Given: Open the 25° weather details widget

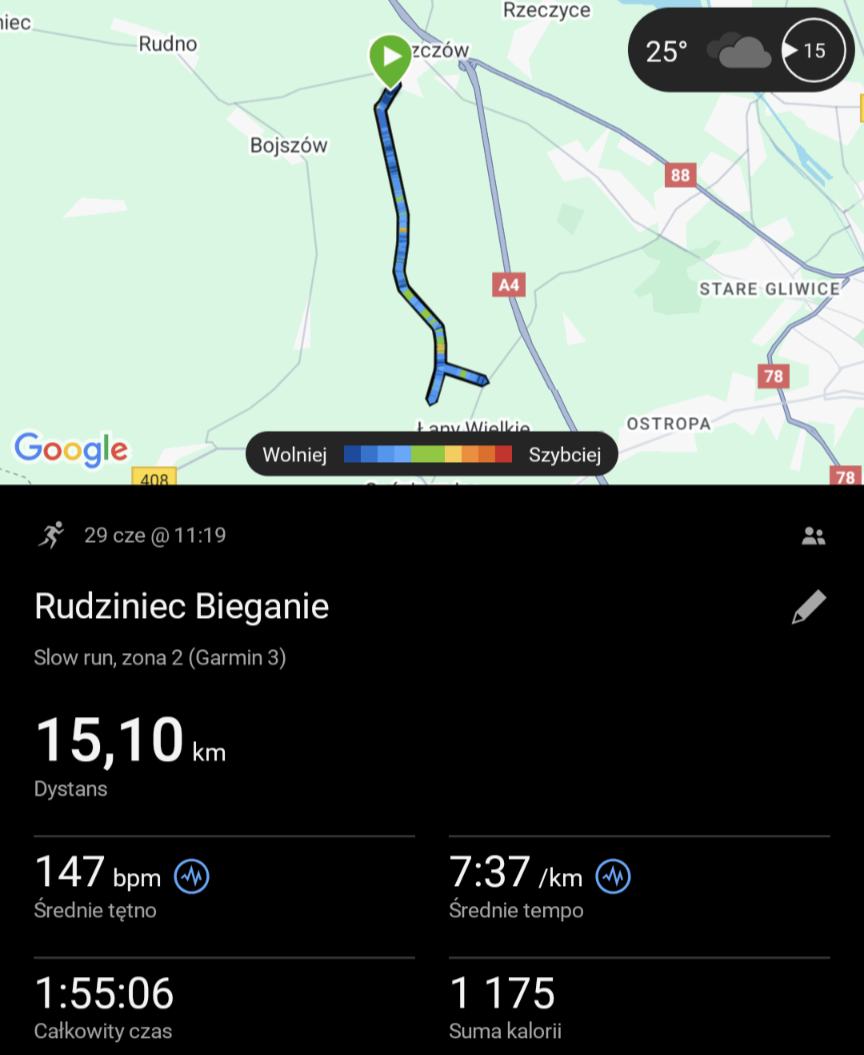Looking at the screenshot, I should [x=740, y=50].
